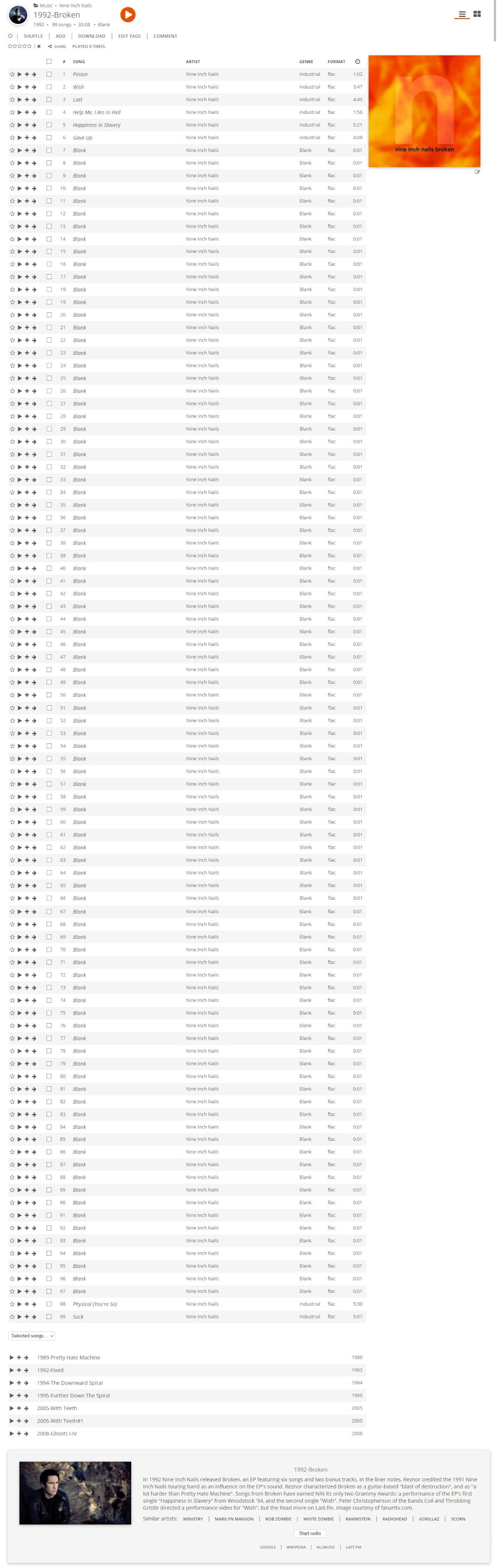The height and width of the screenshot is (1568, 497).
Task: Switch to list view
Action: 462,14
